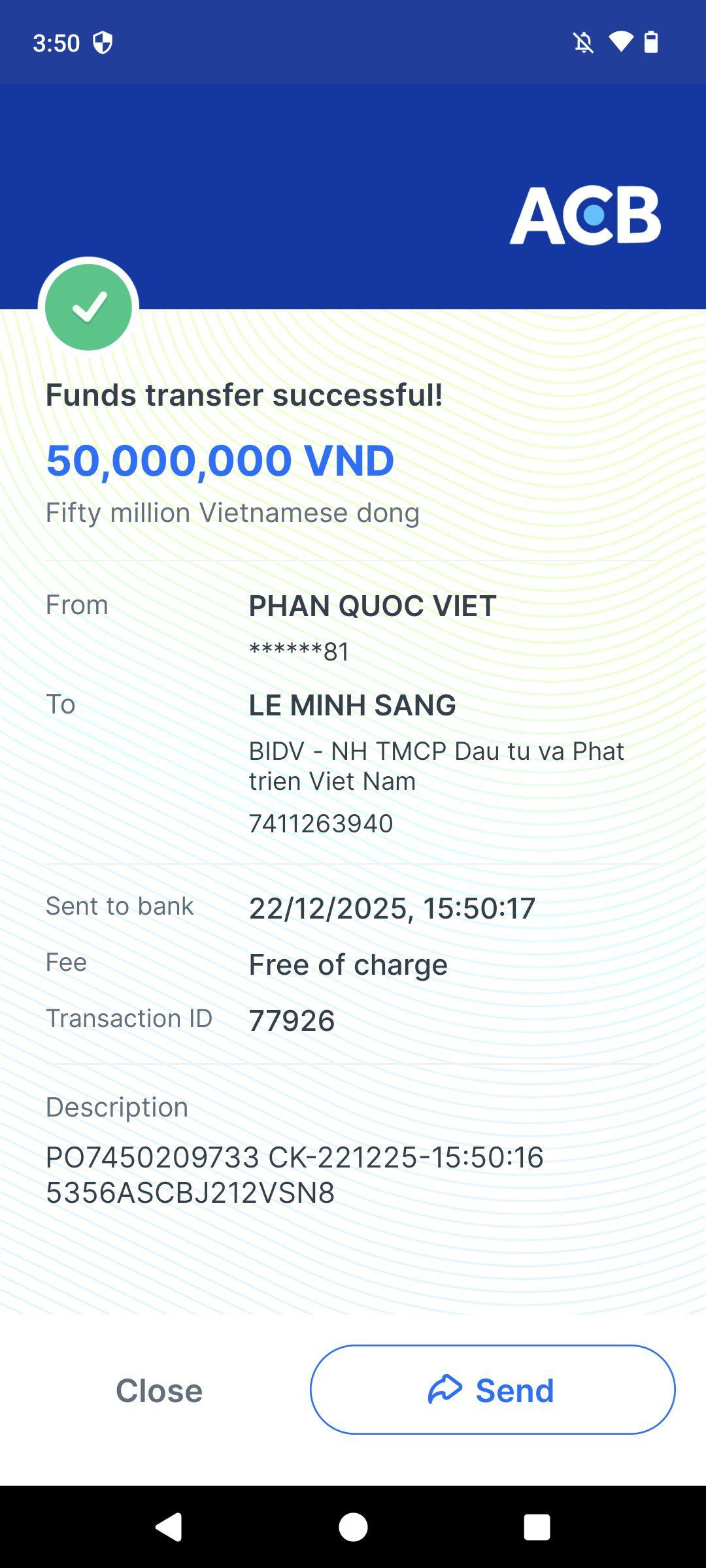Close the transfer receipt

(159, 1390)
